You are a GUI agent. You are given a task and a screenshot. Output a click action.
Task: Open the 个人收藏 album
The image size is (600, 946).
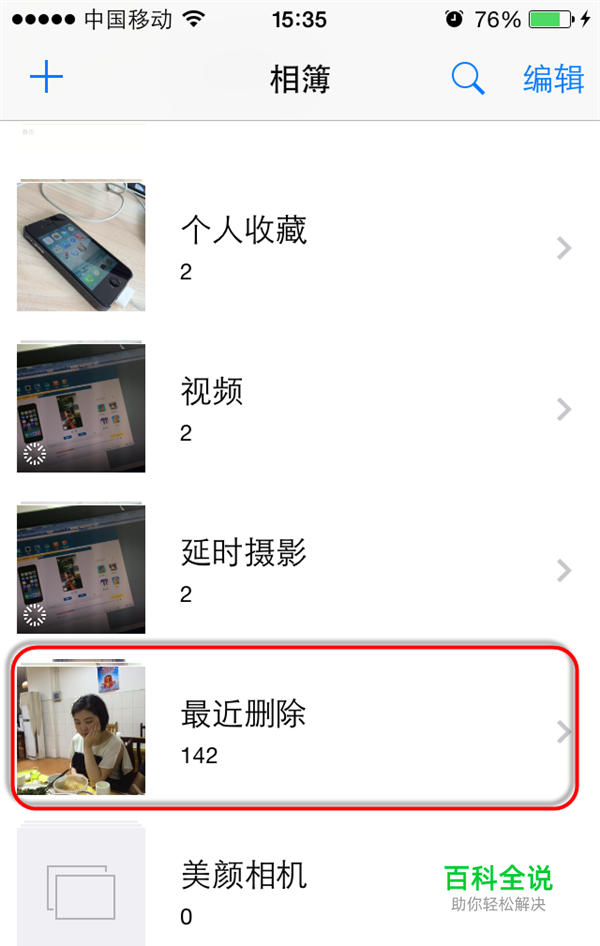(x=300, y=247)
